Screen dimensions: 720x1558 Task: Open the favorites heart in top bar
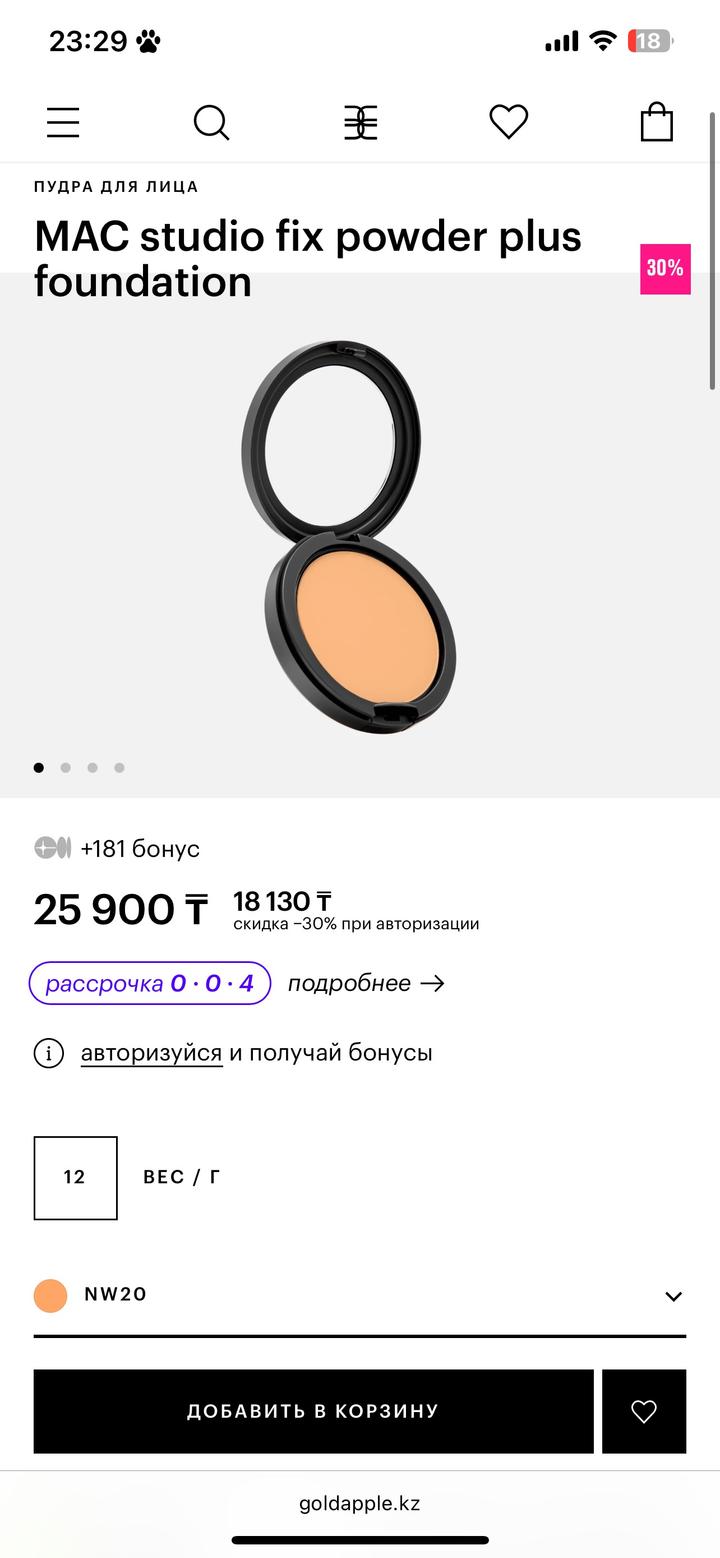tap(508, 122)
